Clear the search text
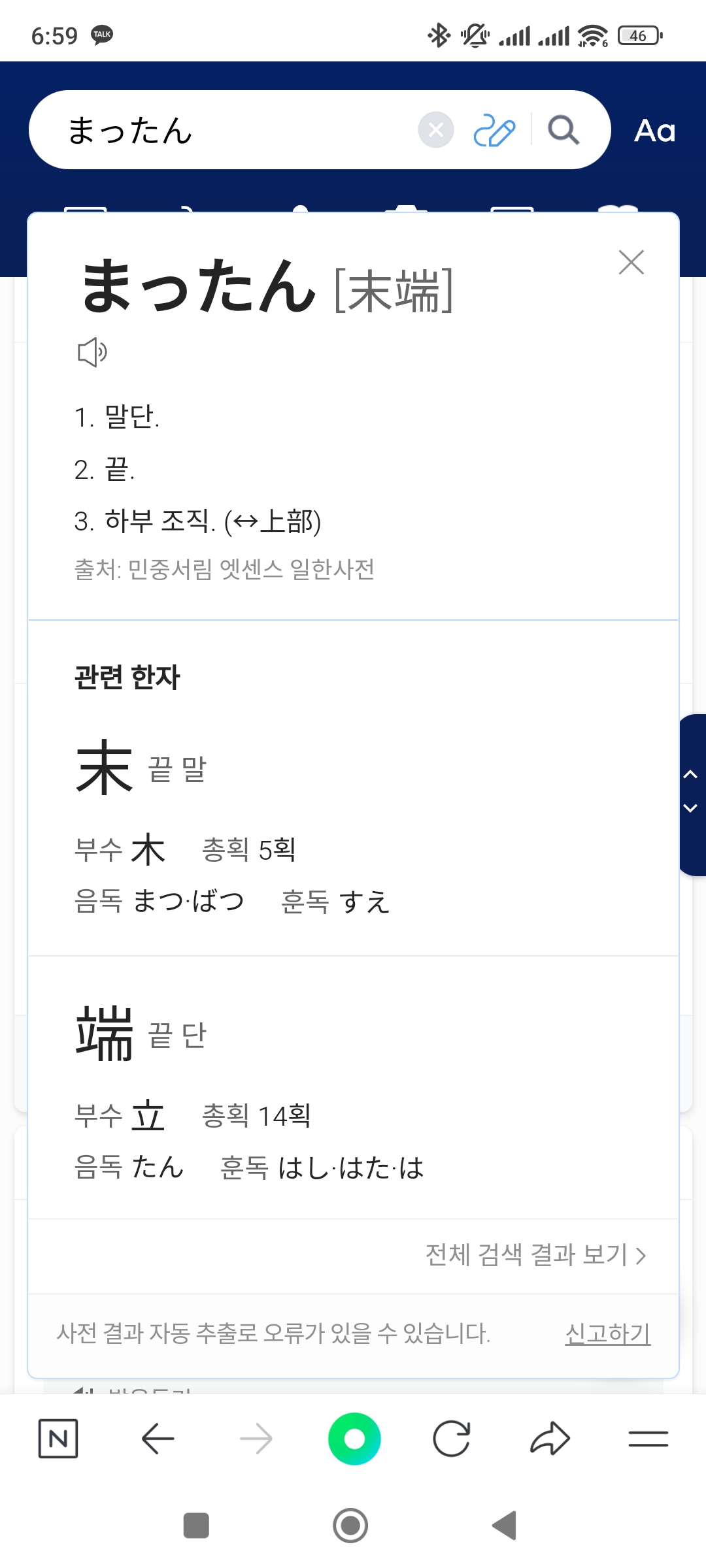 point(436,130)
